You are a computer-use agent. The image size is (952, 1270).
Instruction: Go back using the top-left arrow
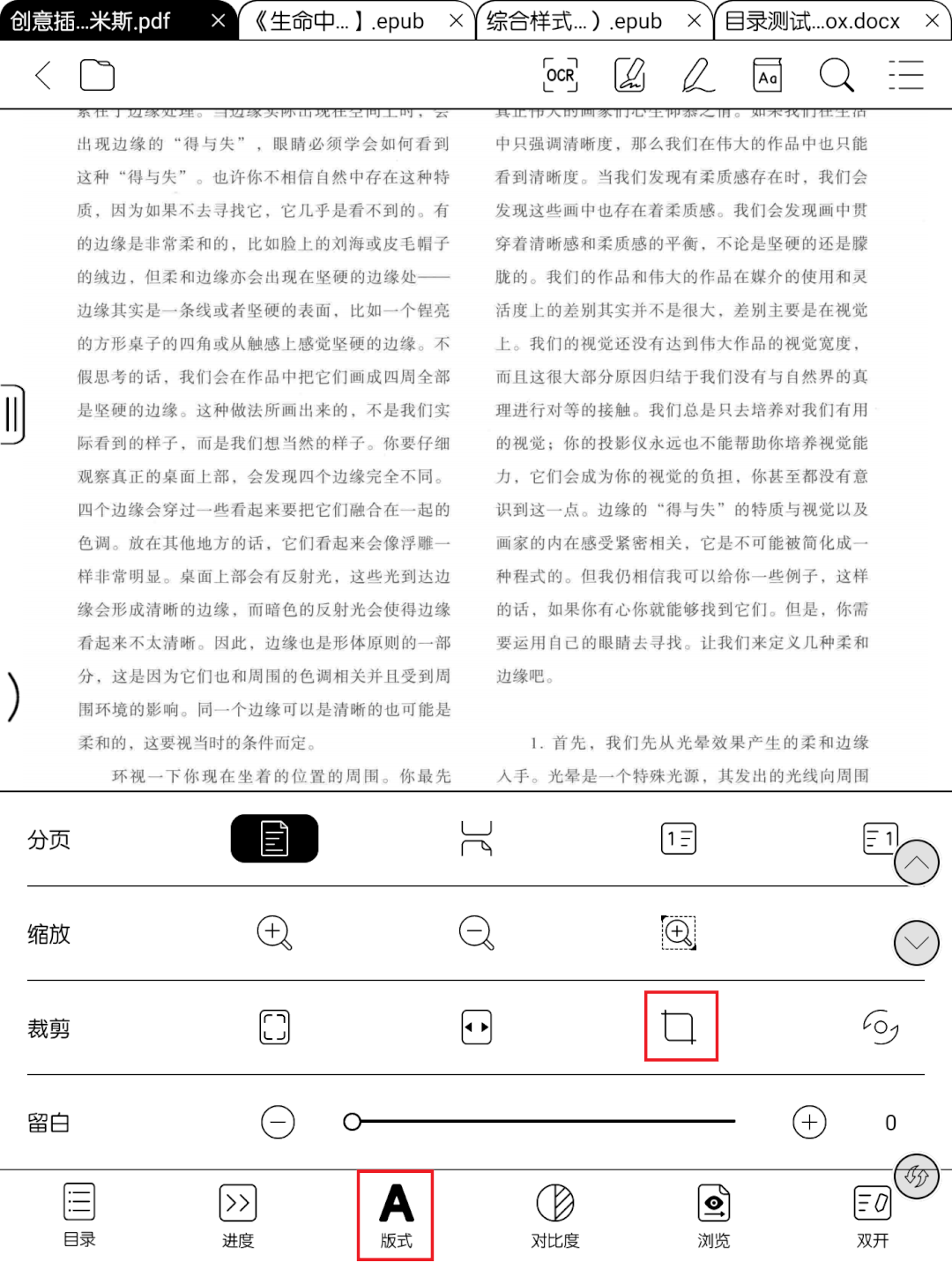[42, 76]
